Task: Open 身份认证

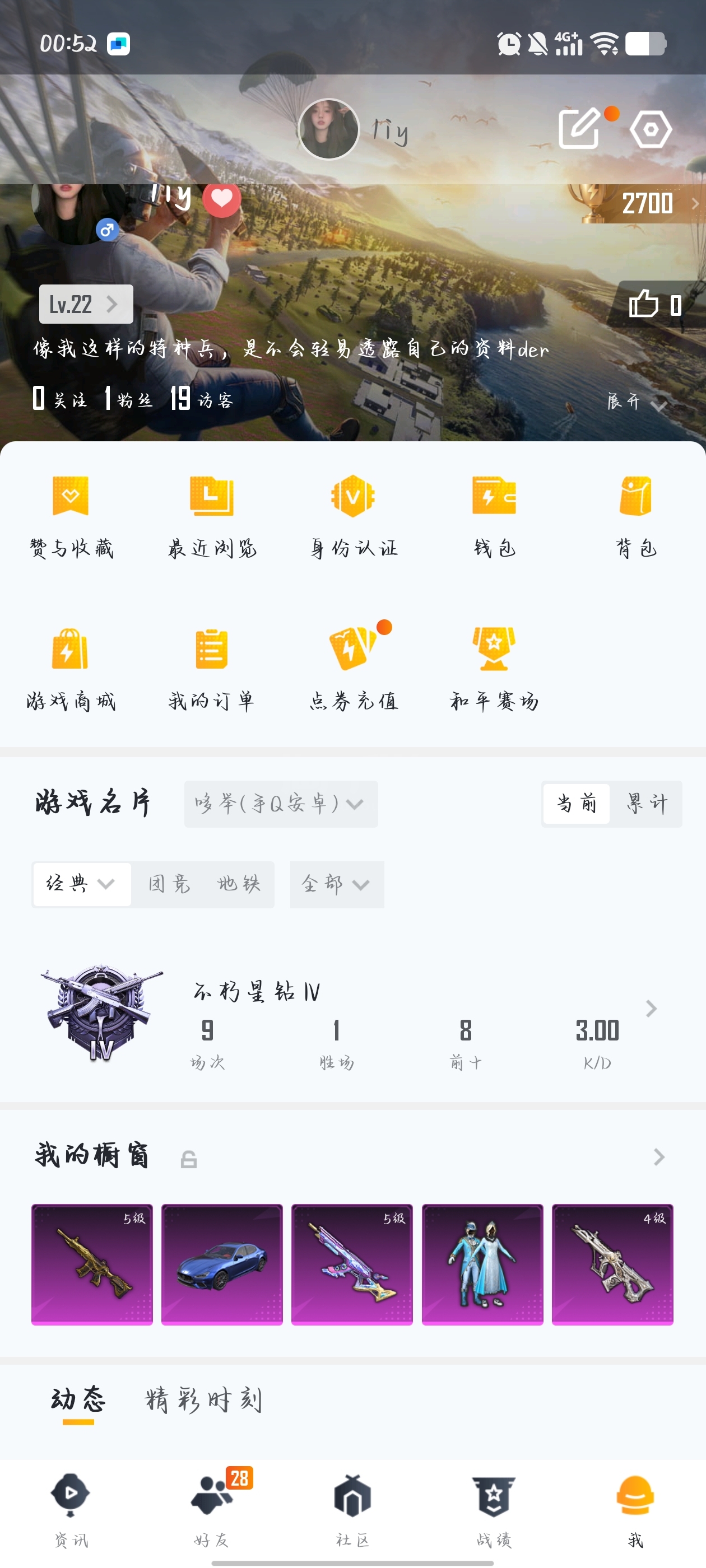Action: [354, 517]
